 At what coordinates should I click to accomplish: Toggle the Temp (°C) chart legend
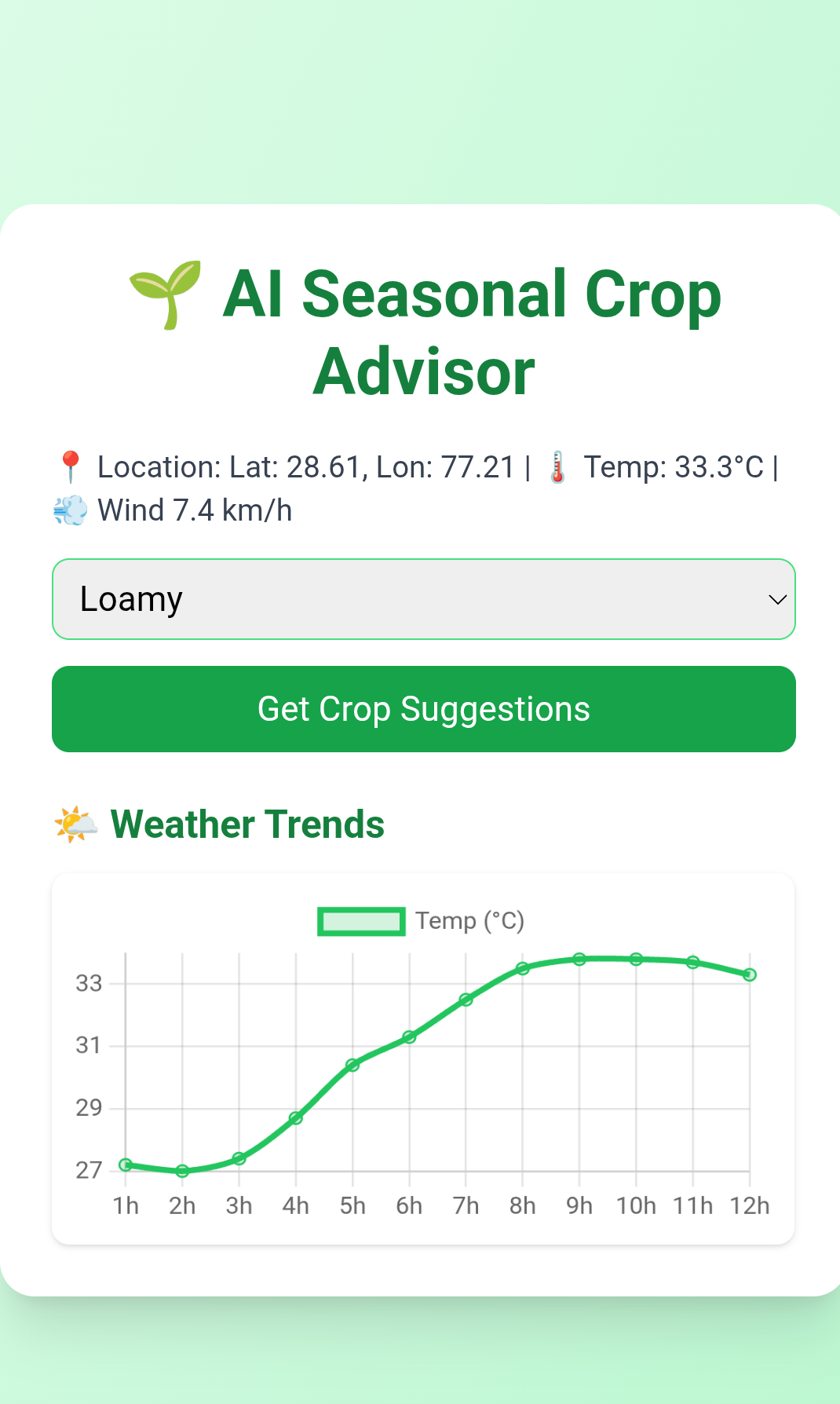(421, 921)
